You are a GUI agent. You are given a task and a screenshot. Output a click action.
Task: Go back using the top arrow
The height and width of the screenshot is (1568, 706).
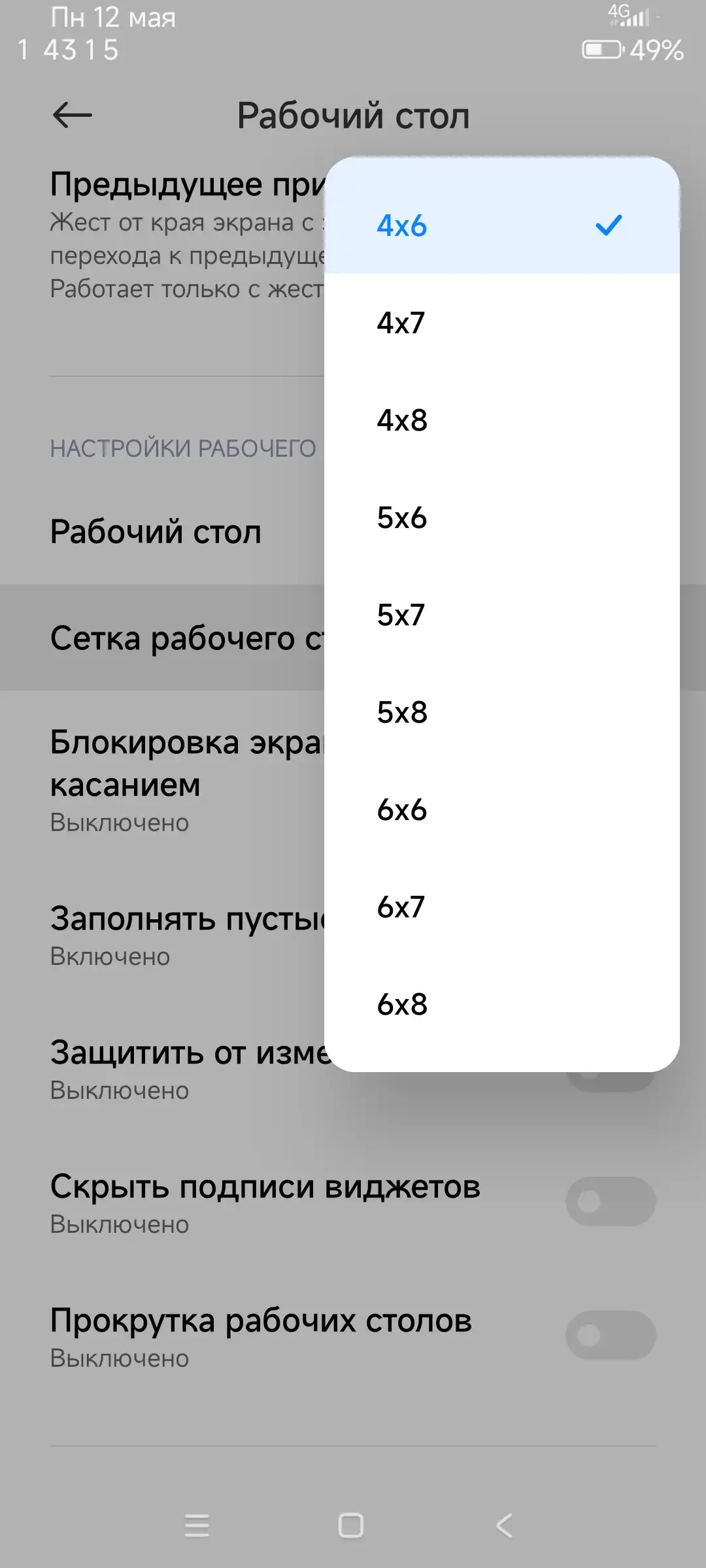click(x=72, y=116)
